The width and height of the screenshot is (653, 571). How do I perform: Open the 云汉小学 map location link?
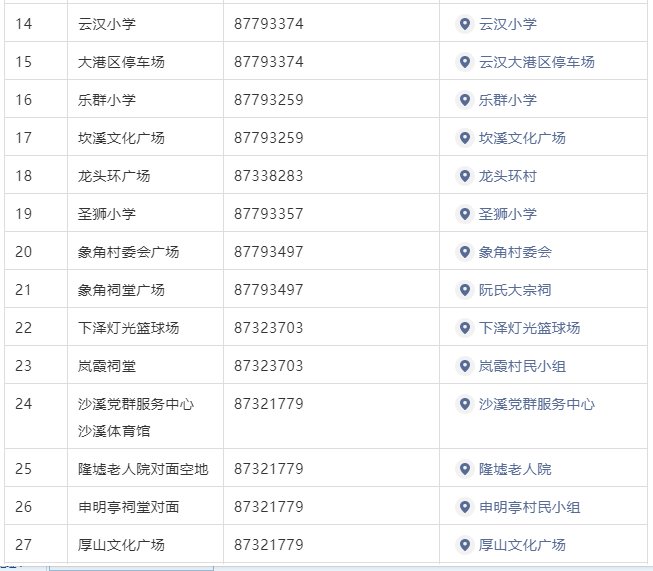507,24
